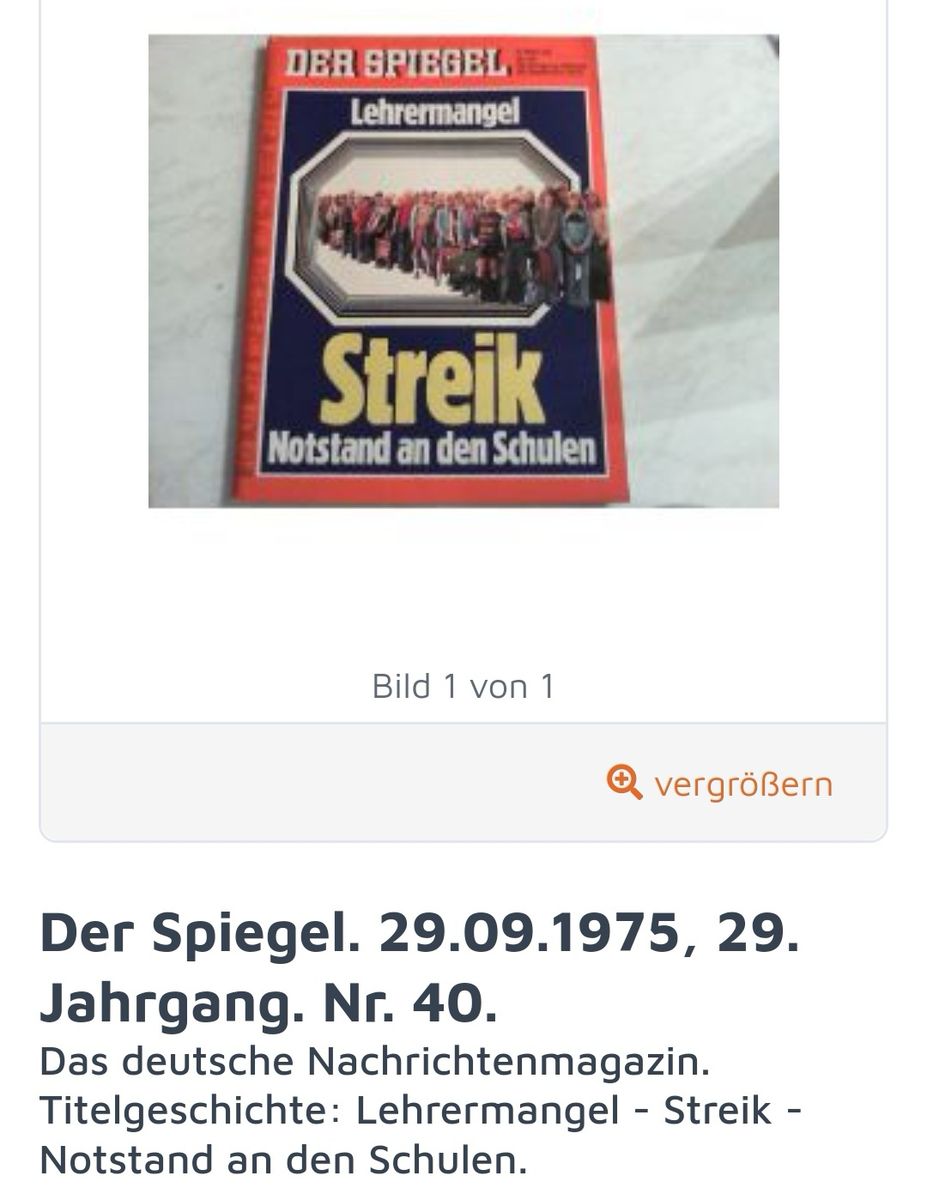Tap the vergrößern link to enlarge the image
Image resolution: width=927 pixels, height=1200 pixels.
(x=720, y=783)
